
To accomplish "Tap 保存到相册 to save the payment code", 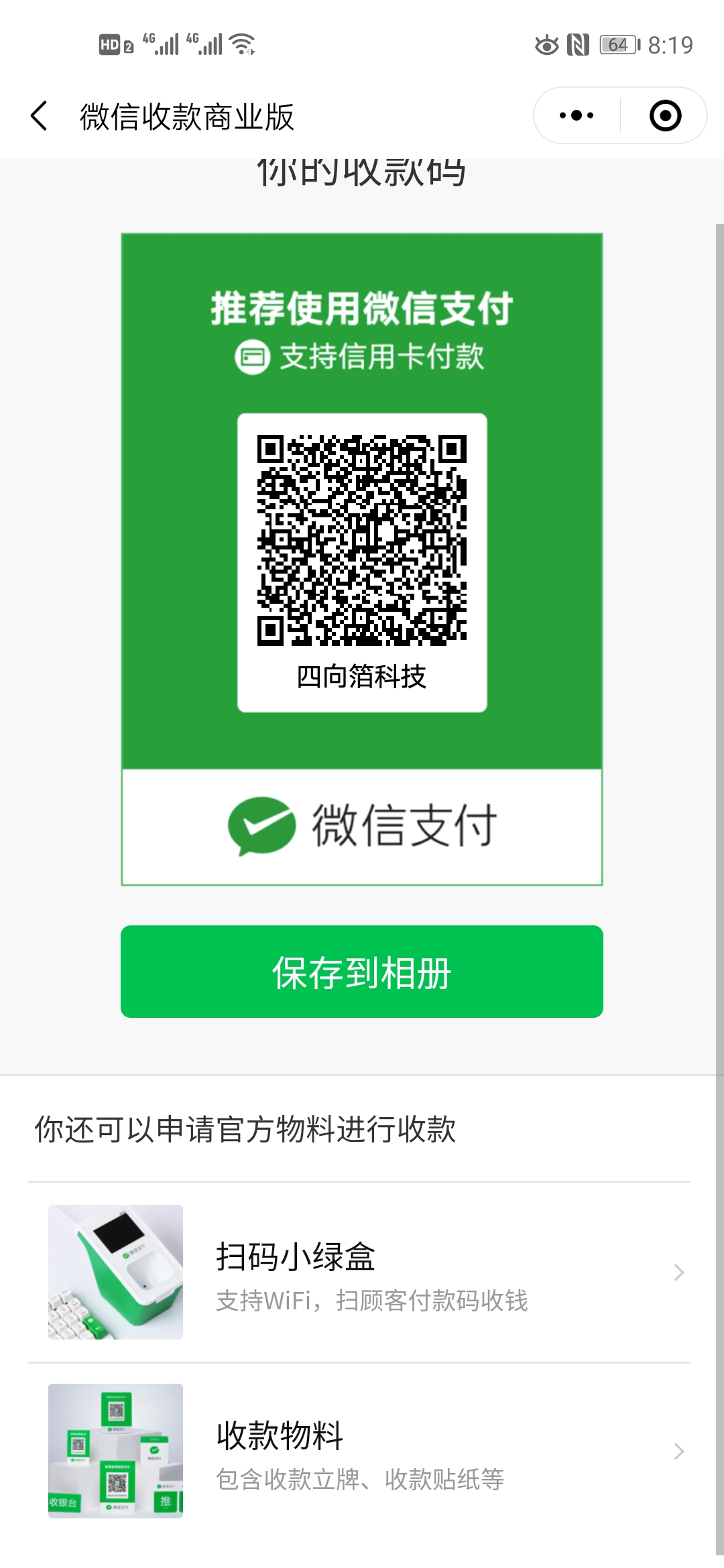I will click(362, 972).
